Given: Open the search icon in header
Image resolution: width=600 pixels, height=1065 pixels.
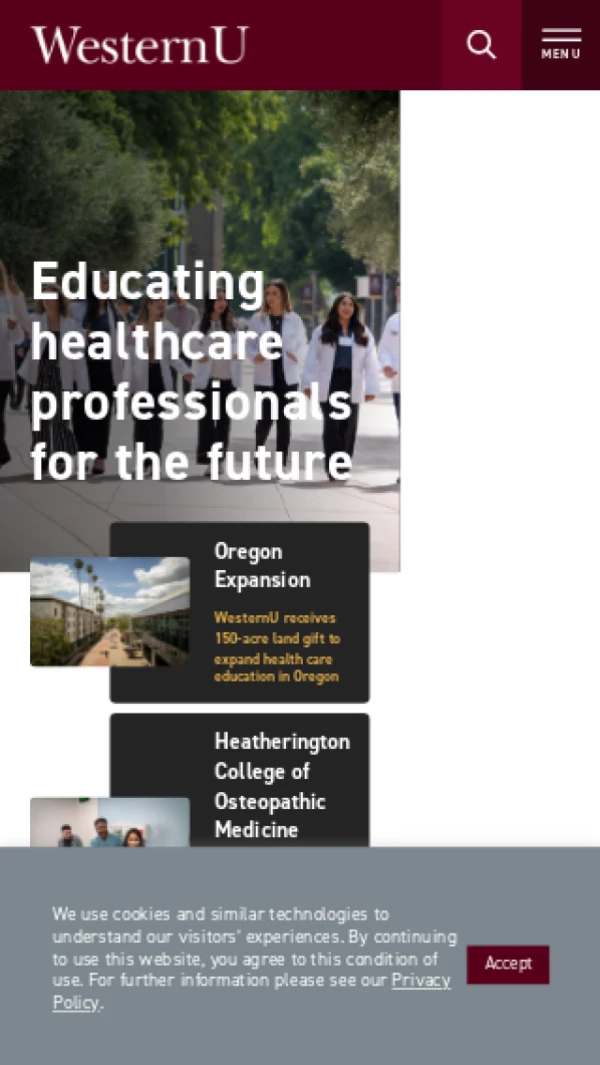Looking at the screenshot, I should pos(481,45).
